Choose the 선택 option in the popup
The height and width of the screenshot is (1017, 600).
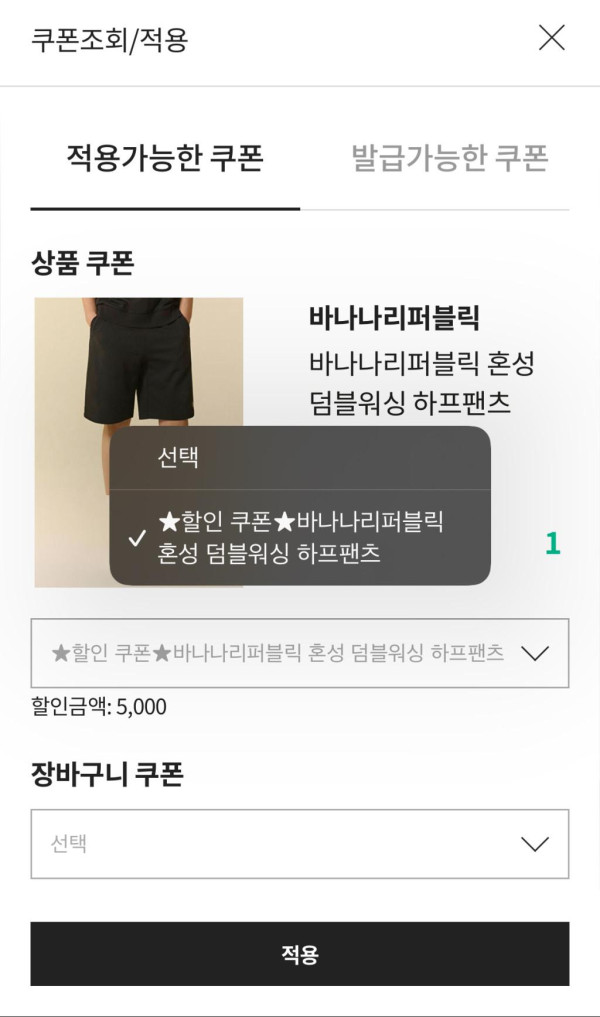pos(299,458)
